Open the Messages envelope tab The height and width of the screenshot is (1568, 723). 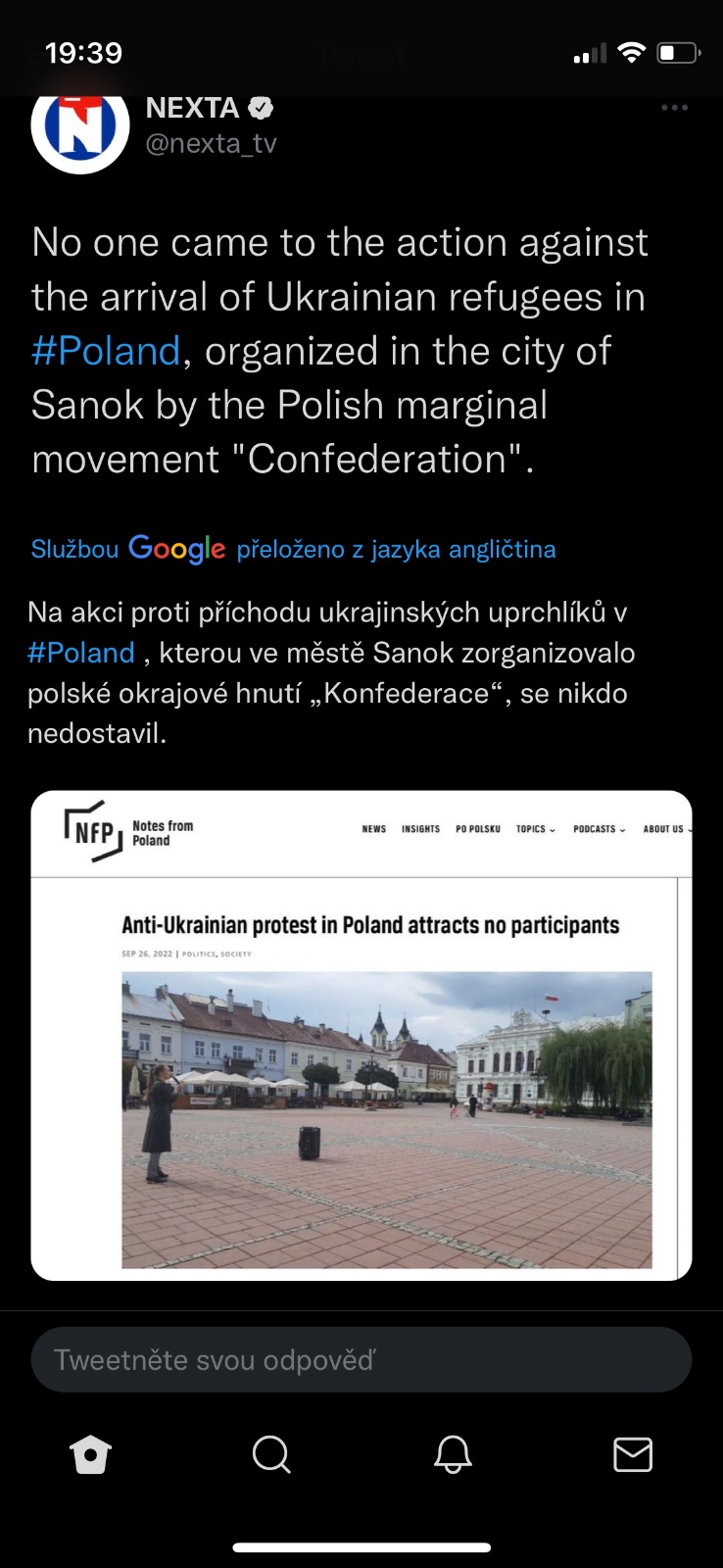click(x=633, y=1454)
